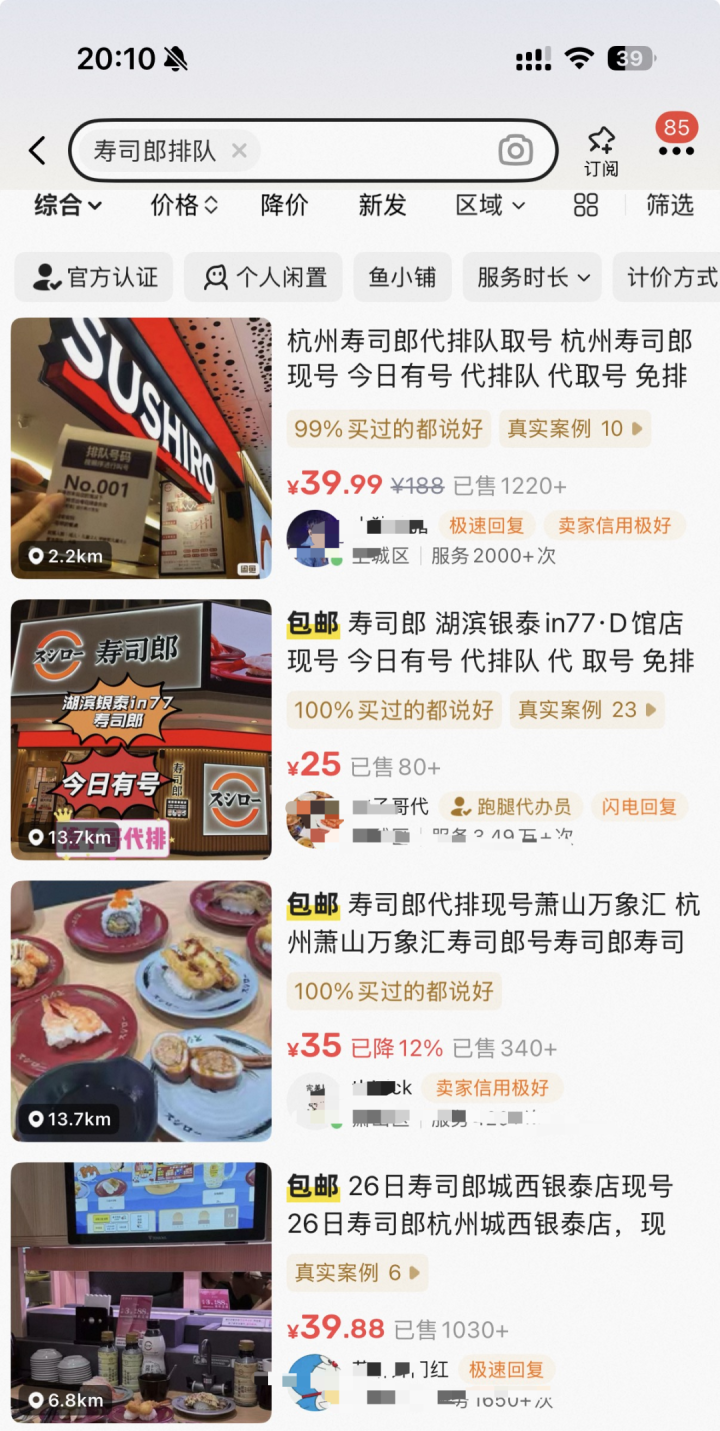The height and width of the screenshot is (1431, 720).
Task: Select the 官方认证 filter chip
Action: pos(94,277)
